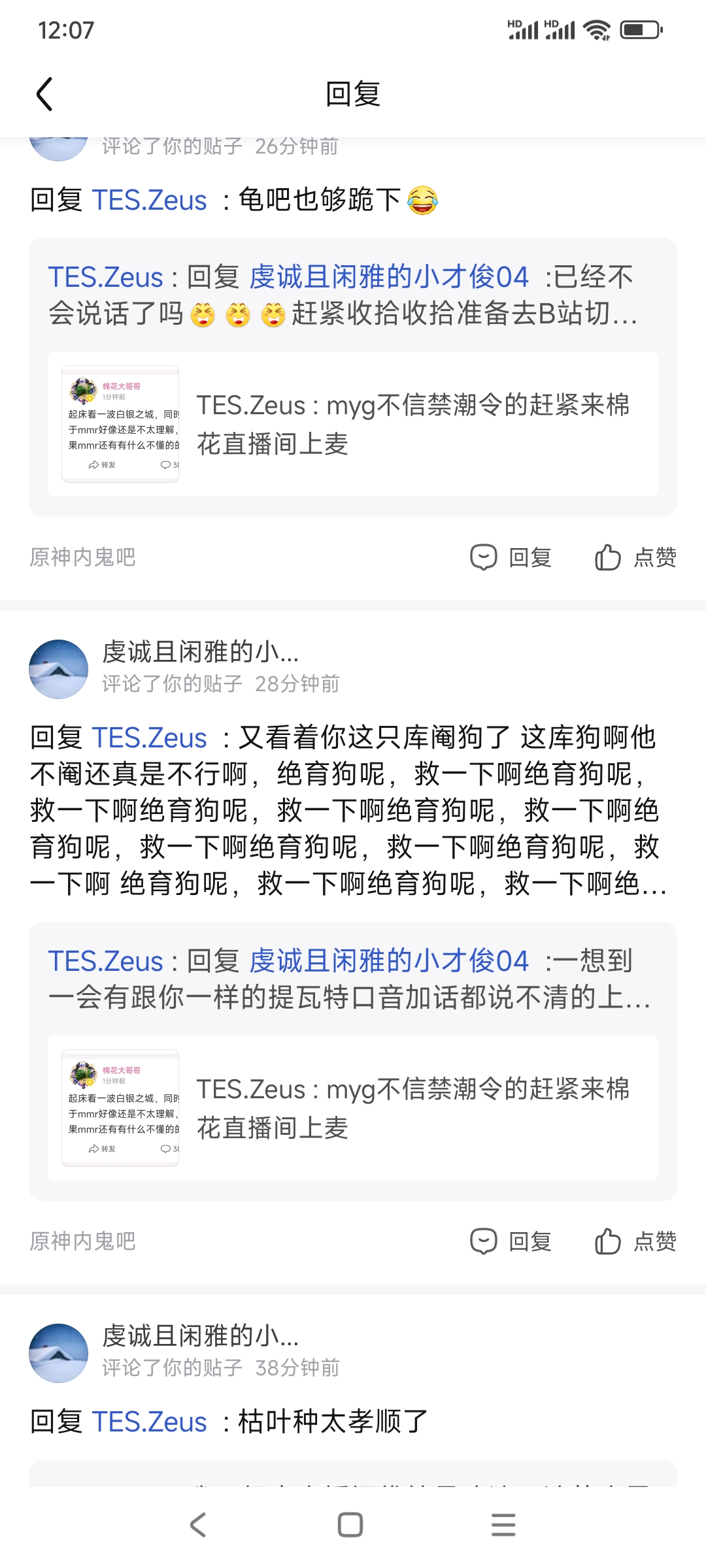
Task: Reply to the comment posted 28分钟前
Action: pyautogui.click(x=511, y=1241)
